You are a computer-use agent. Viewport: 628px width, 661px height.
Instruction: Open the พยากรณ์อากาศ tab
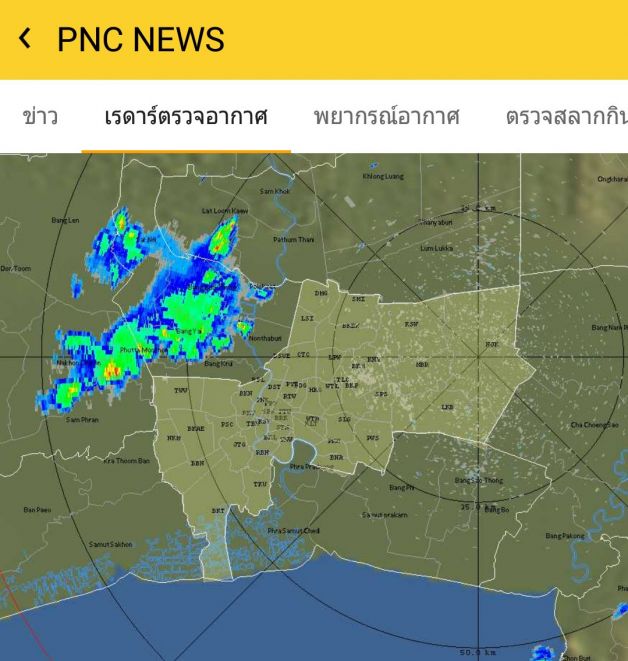coord(386,117)
